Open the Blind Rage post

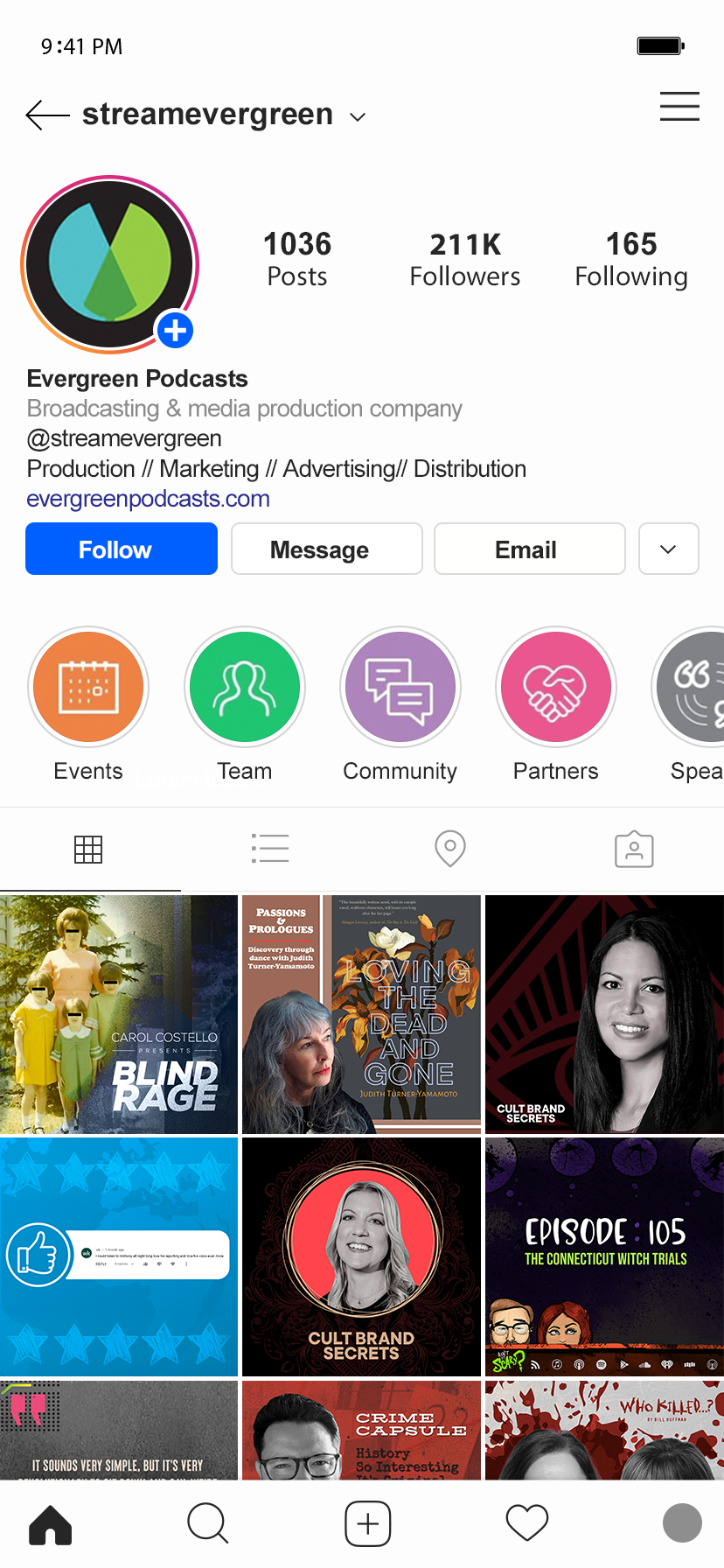tap(119, 1014)
